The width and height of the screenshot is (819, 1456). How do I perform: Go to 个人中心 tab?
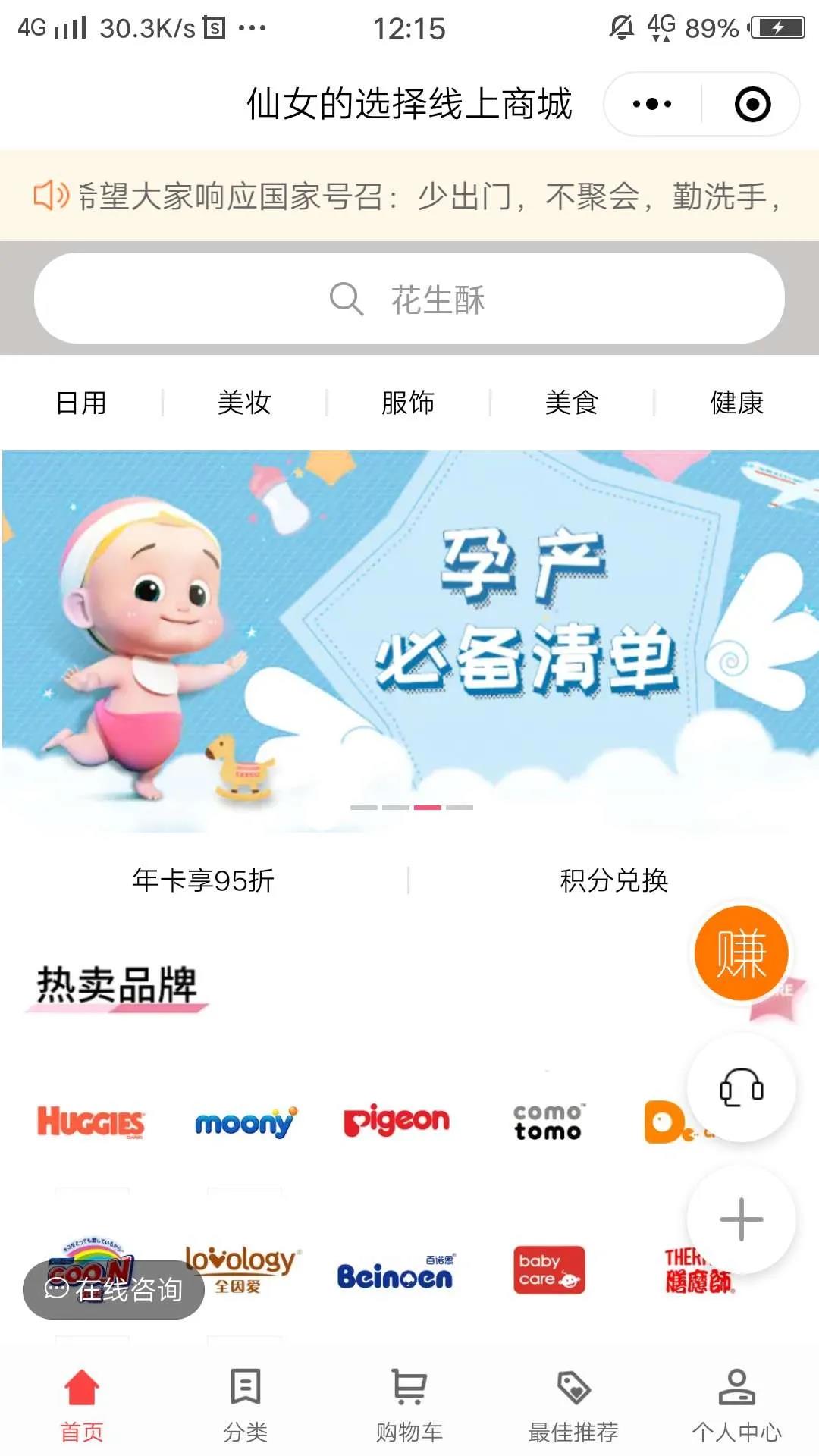tap(736, 1404)
